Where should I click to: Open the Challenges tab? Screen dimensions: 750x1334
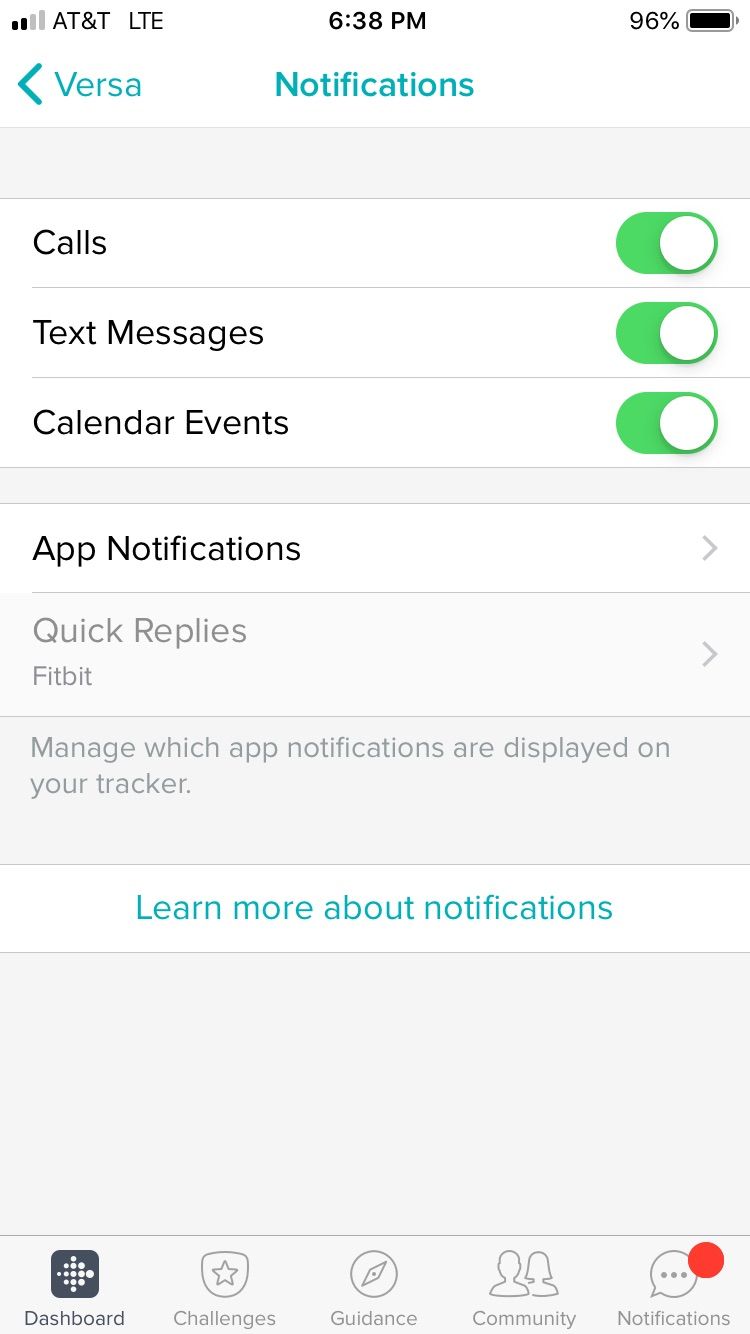pos(224,1288)
